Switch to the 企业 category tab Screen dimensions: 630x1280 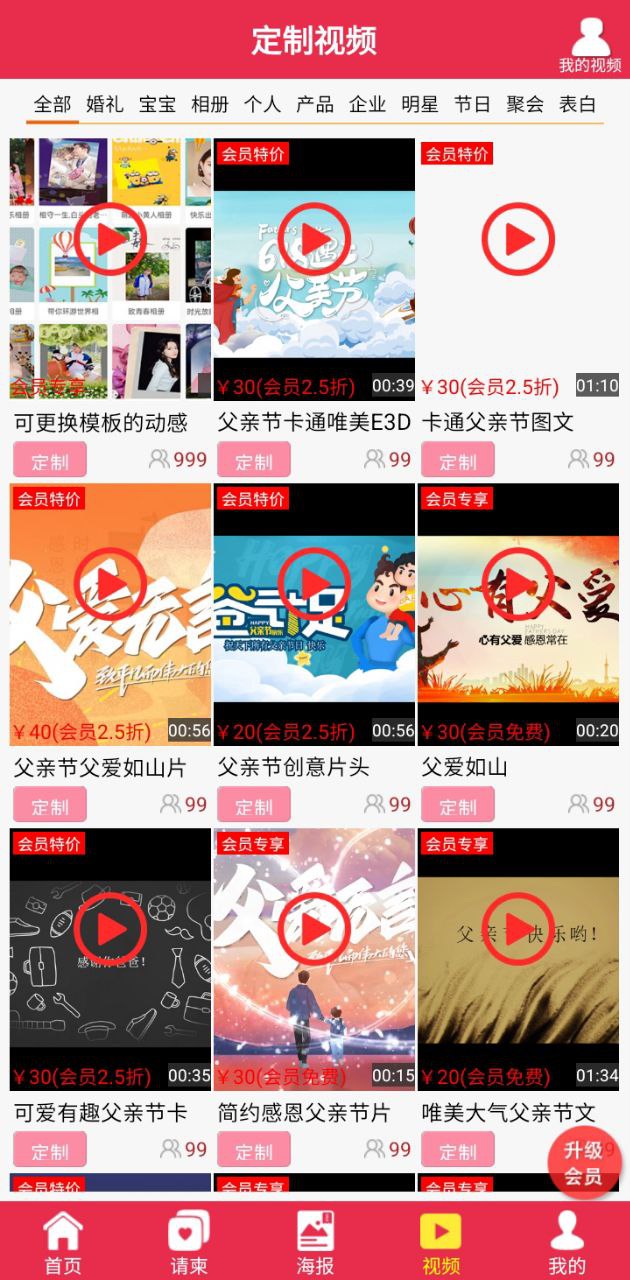(367, 104)
